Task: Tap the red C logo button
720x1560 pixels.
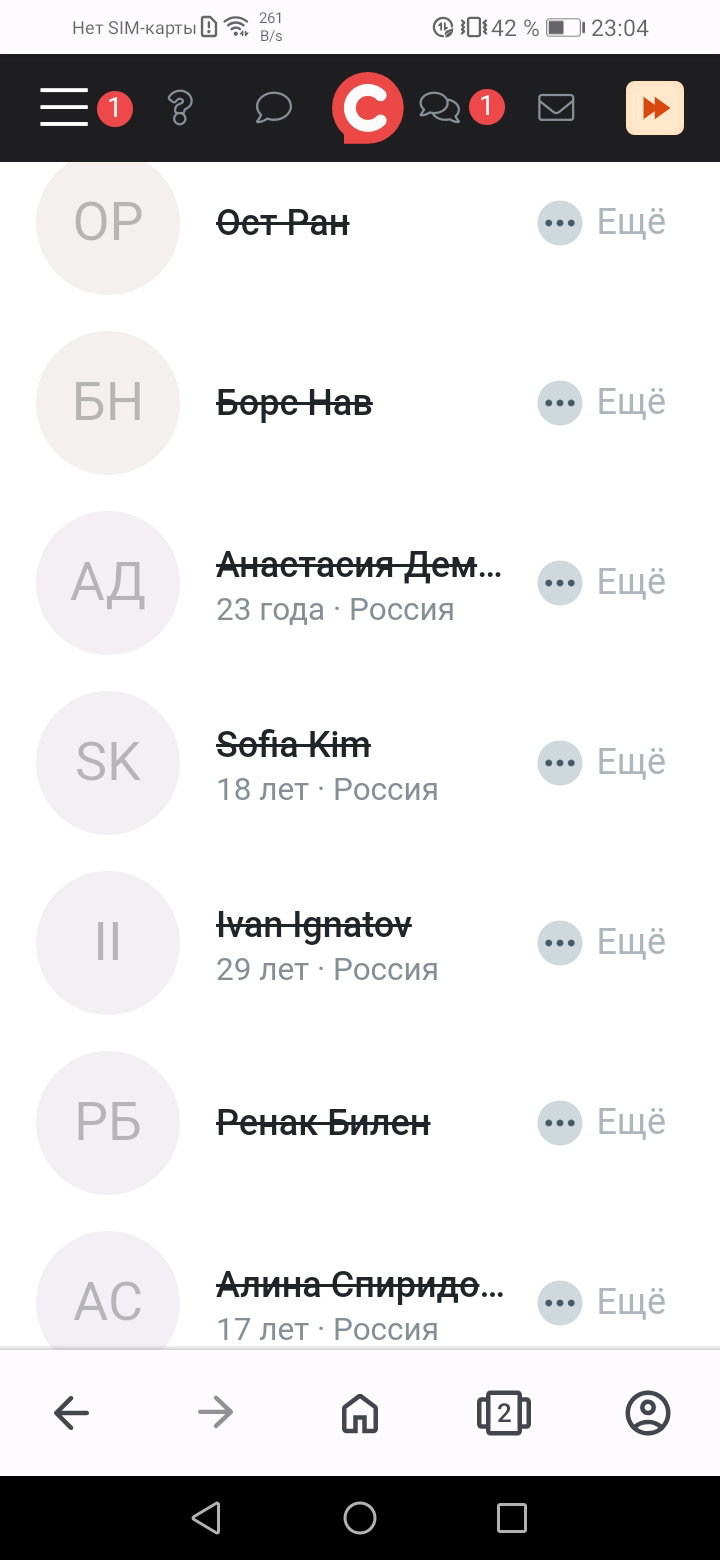Action: [x=367, y=107]
